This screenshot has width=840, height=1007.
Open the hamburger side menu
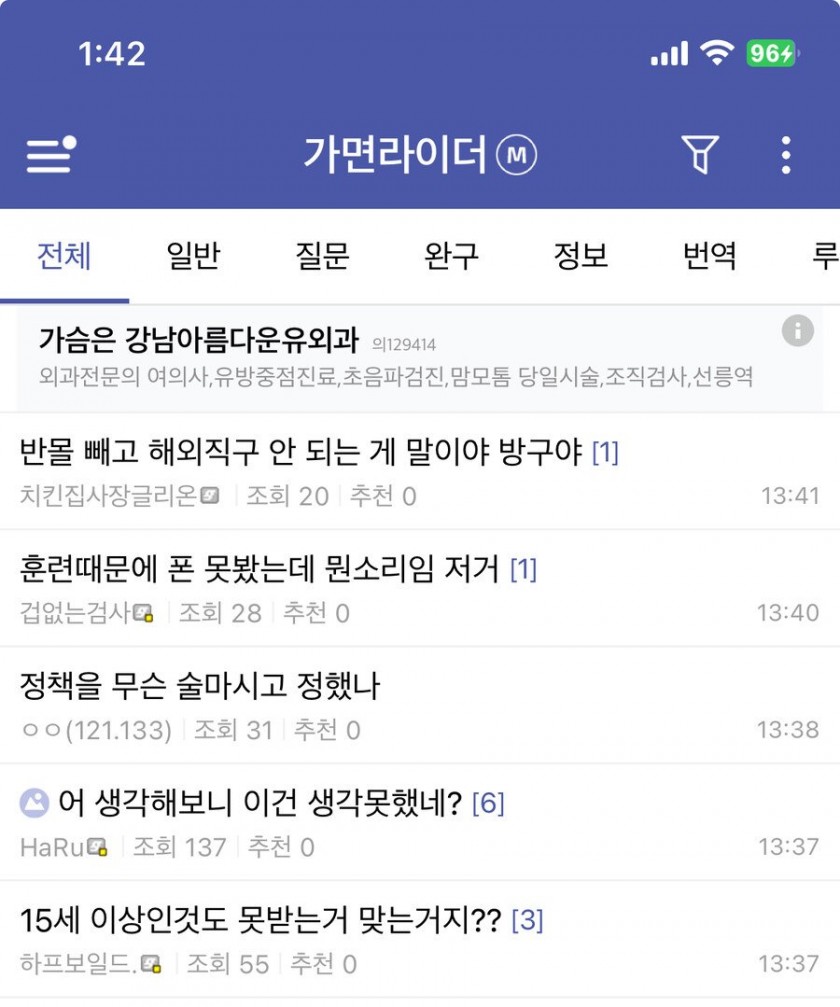tap(50, 155)
